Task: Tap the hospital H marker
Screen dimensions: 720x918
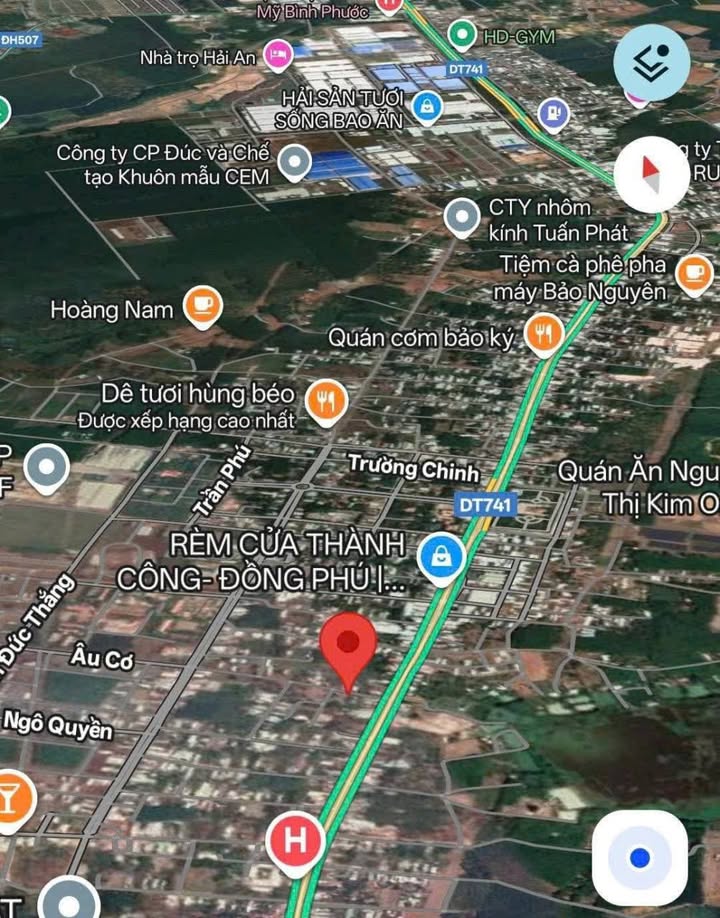Action: pyautogui.click(x=296, y=840)
